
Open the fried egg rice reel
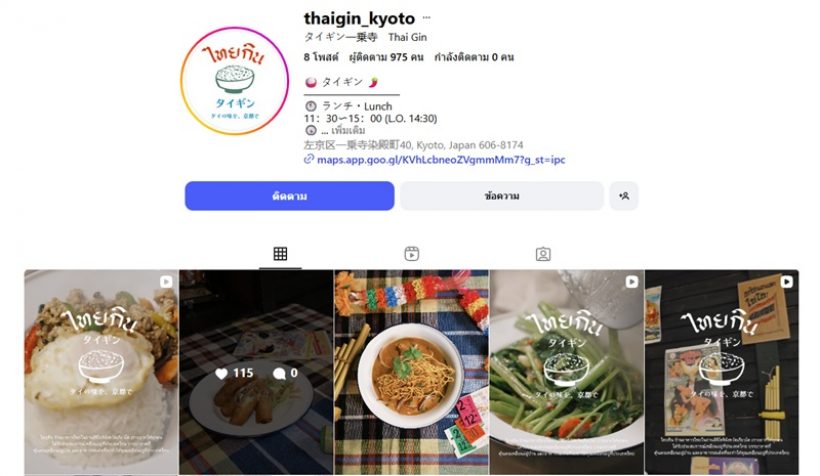tap(101, 372)
